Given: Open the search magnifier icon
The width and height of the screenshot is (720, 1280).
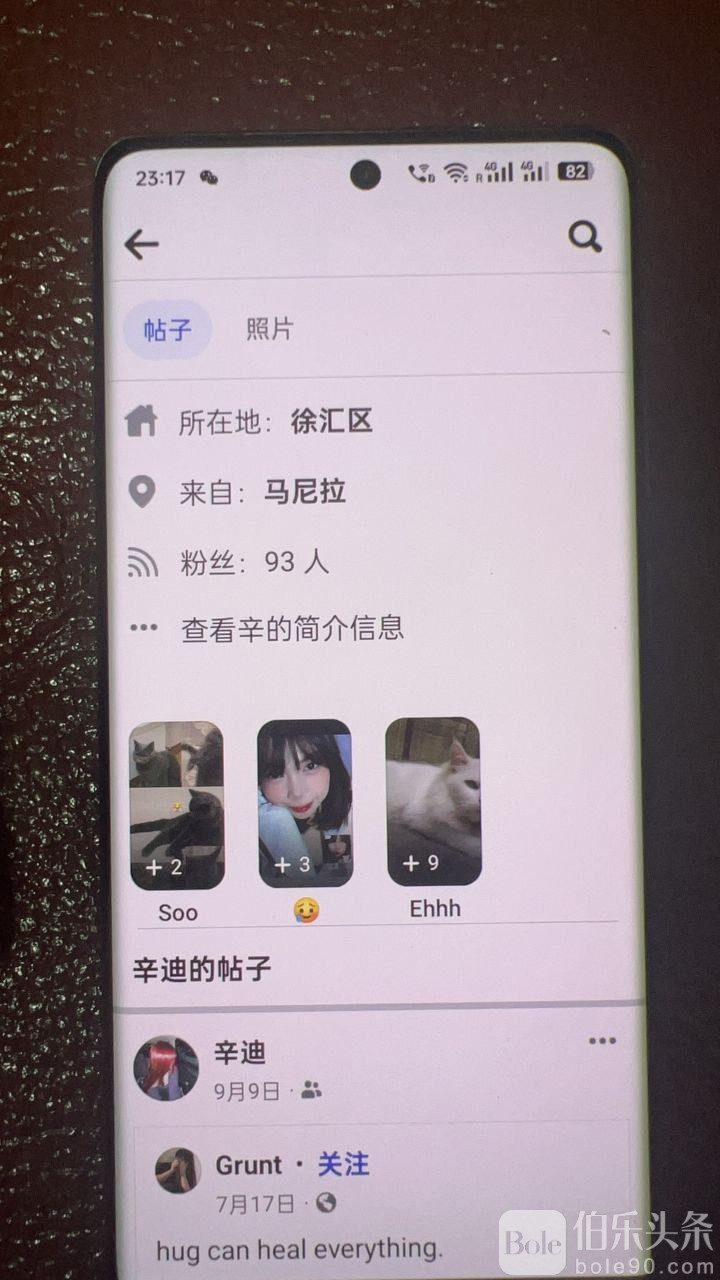Looking at the screenshot, I should pyautogui.click(x=585, y=237).
